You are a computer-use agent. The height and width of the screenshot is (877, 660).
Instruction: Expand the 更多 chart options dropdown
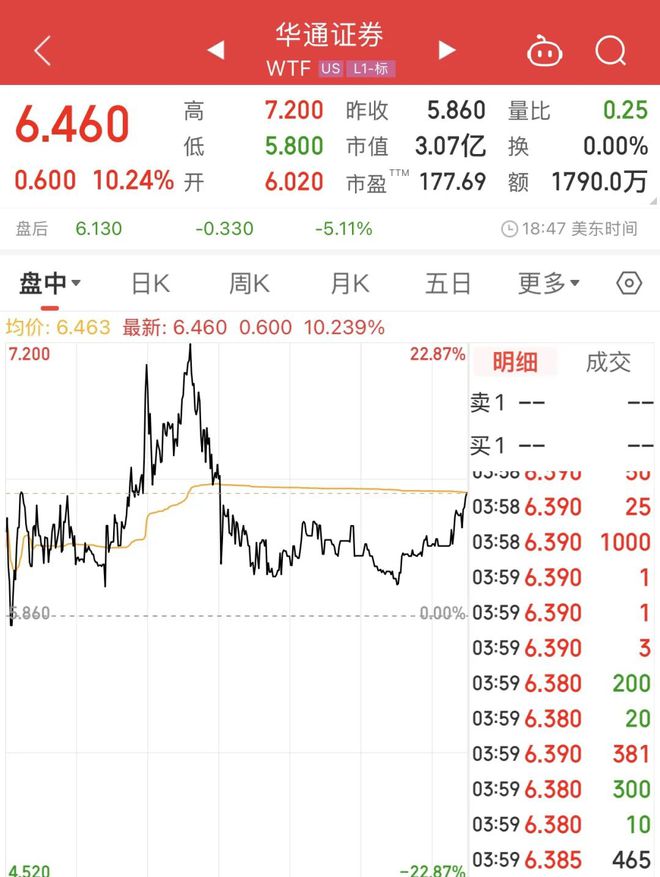point(548,284)
